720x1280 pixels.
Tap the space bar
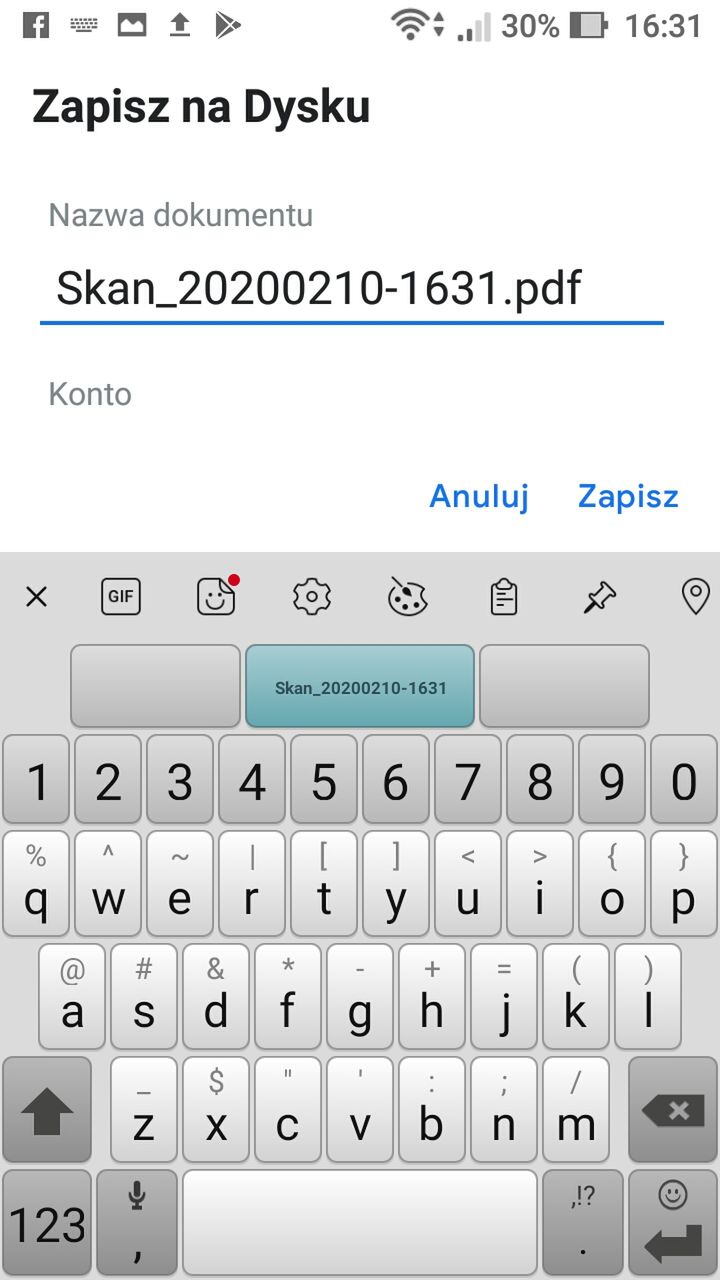click(x=360, y=1224)
